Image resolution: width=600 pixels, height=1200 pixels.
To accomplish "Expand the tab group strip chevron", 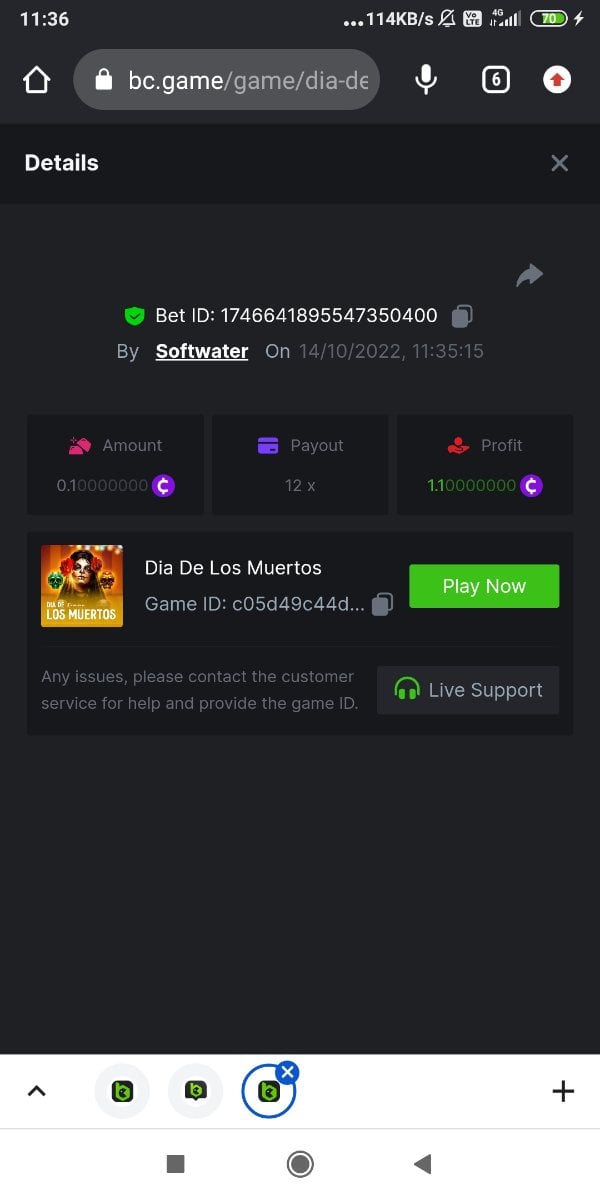I will [x=36, y=1091].
